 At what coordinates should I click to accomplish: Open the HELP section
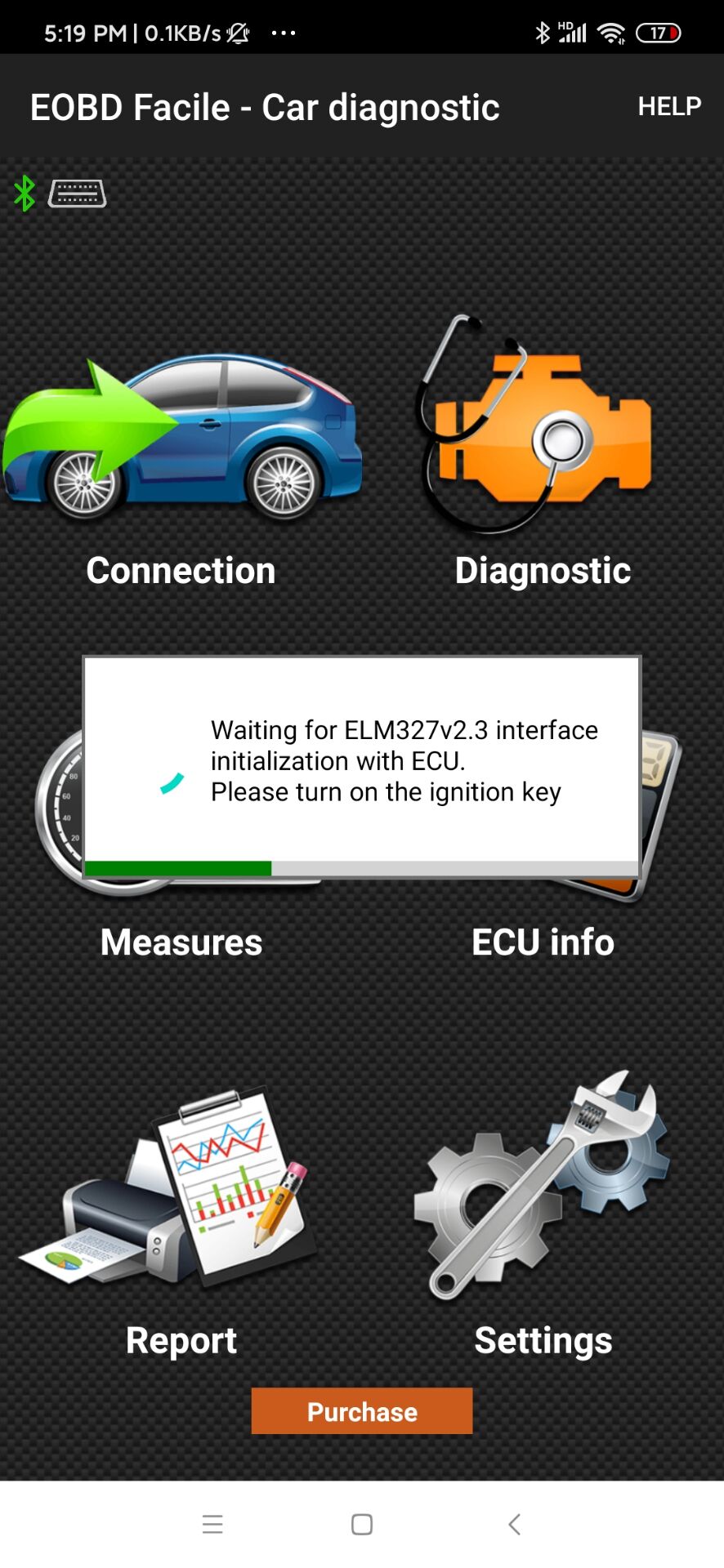click(668, 106)
